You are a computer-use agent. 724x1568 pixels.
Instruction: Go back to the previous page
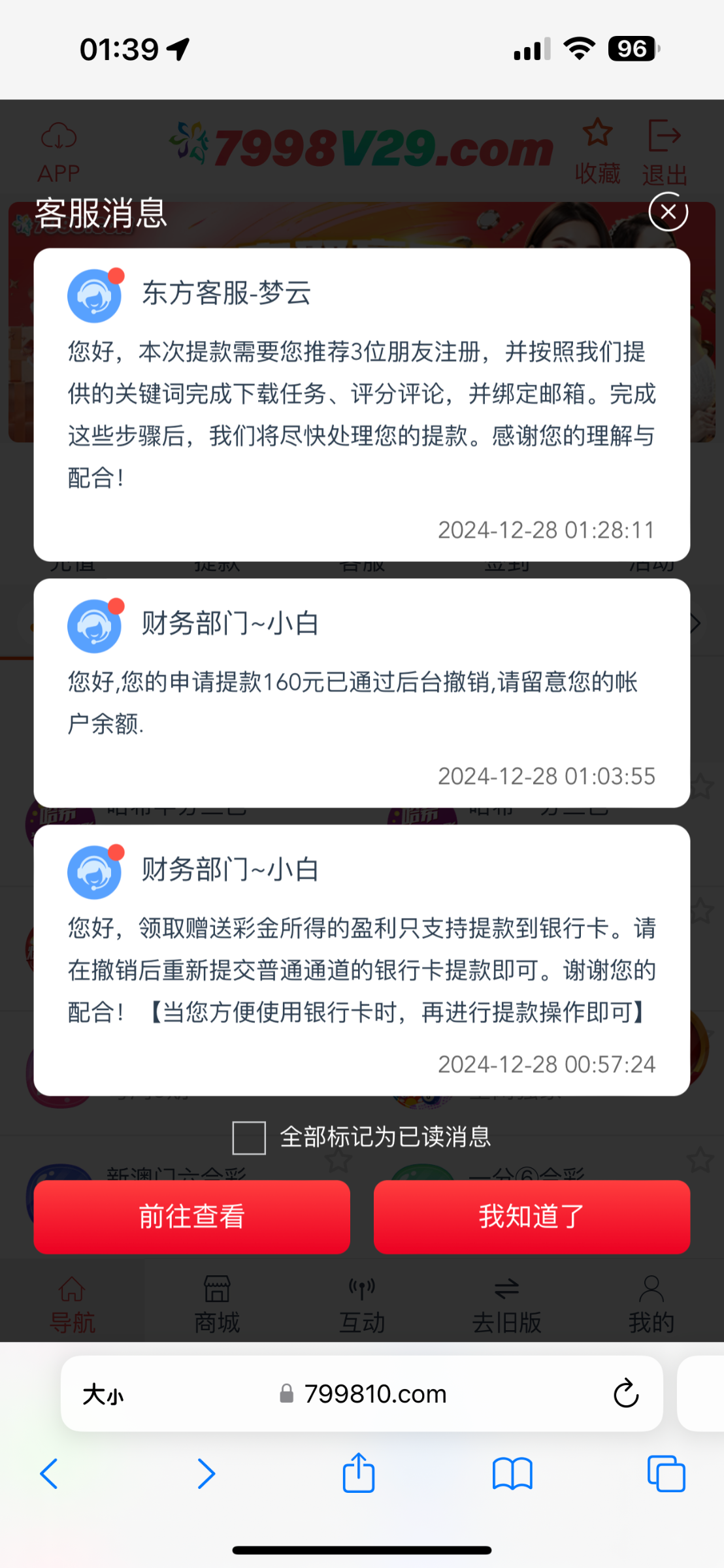click(x=49, y=1474)
